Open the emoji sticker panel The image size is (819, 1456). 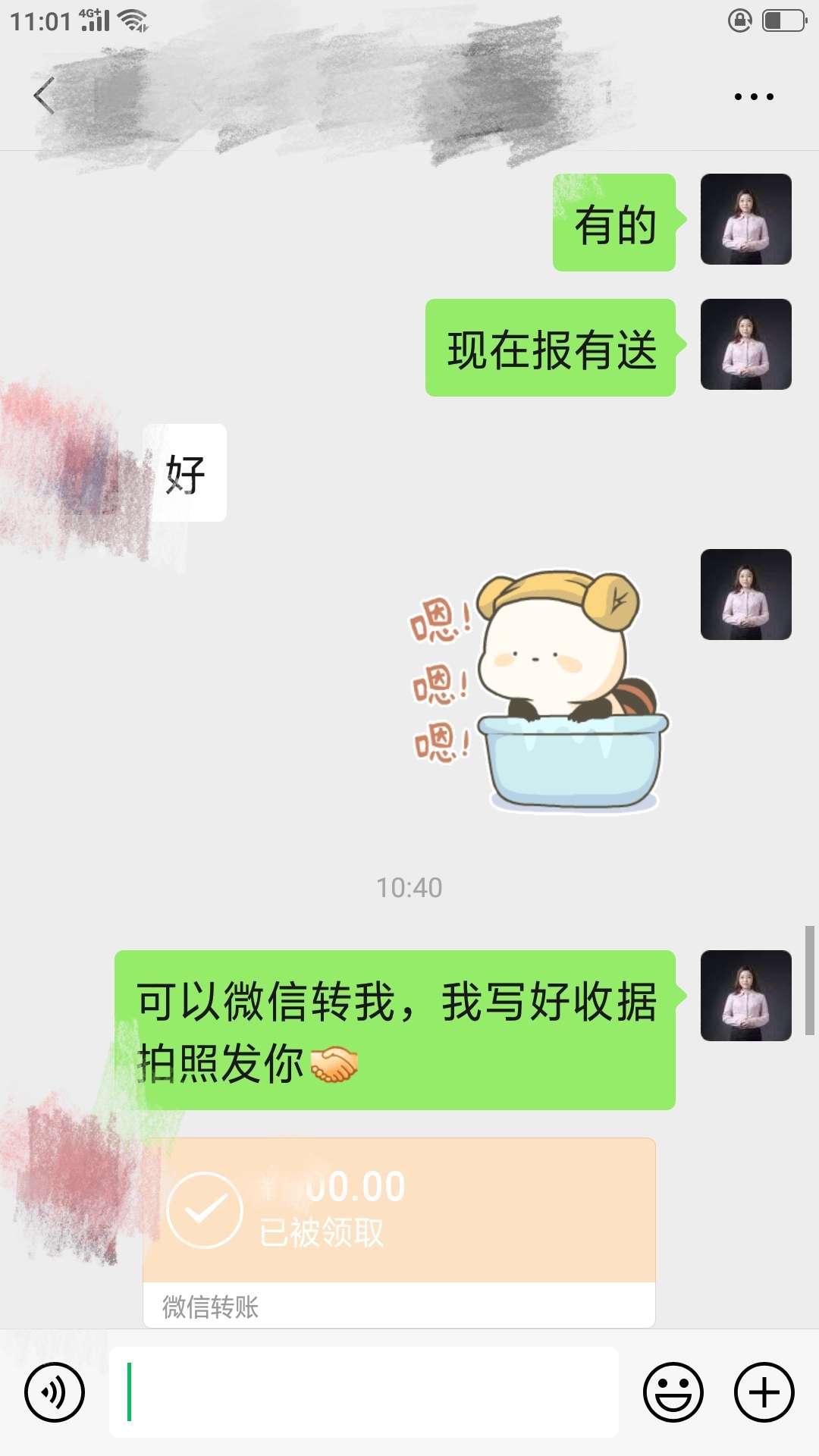[x=673, y=1392]
